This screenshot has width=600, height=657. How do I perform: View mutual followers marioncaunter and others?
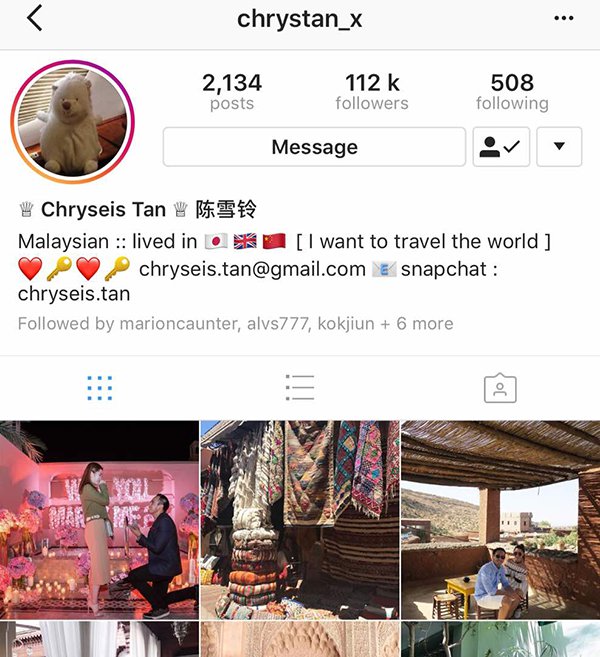coord(235,324)
